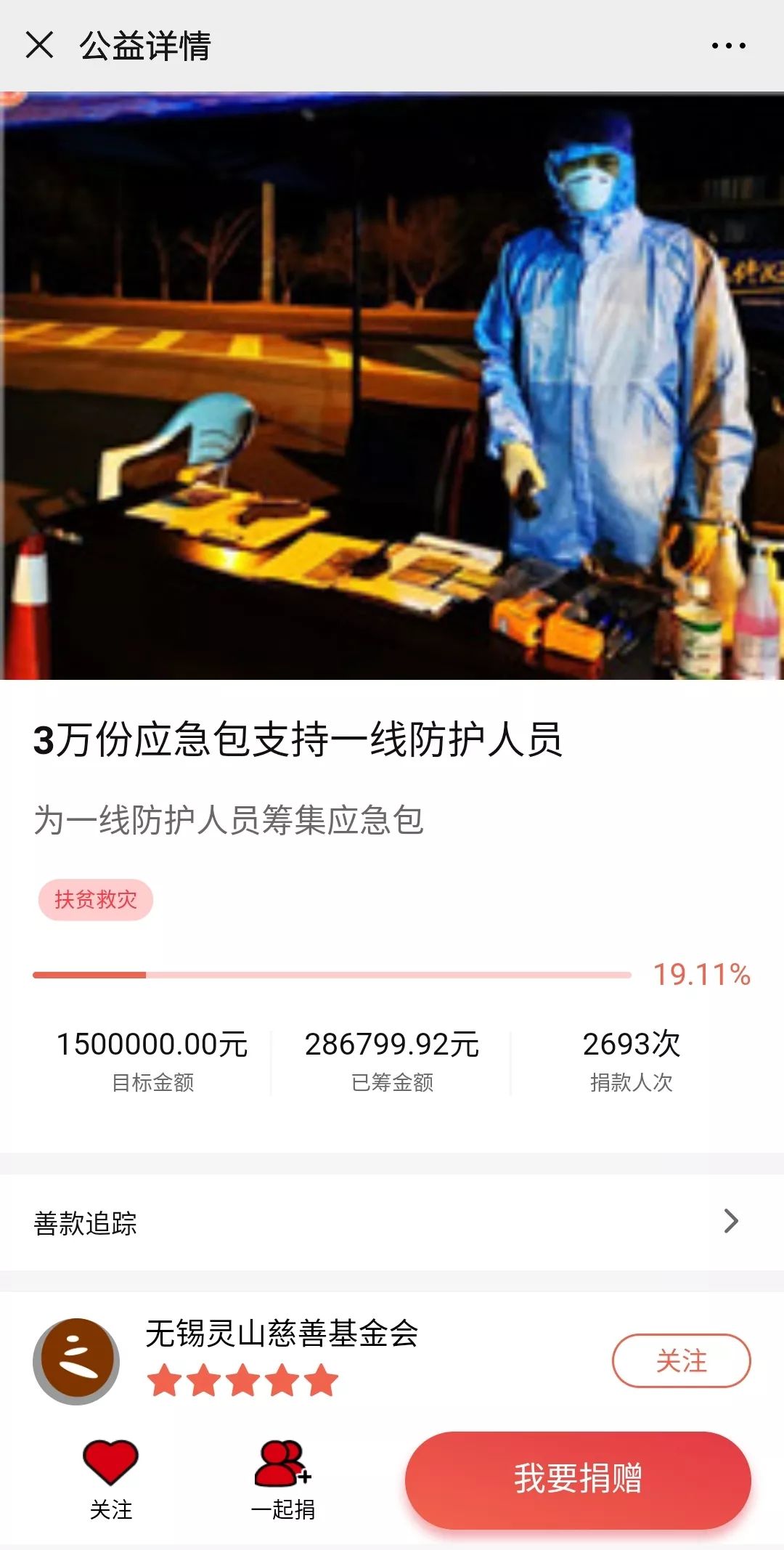Close the 公益详情 page
The height and width of the screenshot is (1550, 784).
39,45
